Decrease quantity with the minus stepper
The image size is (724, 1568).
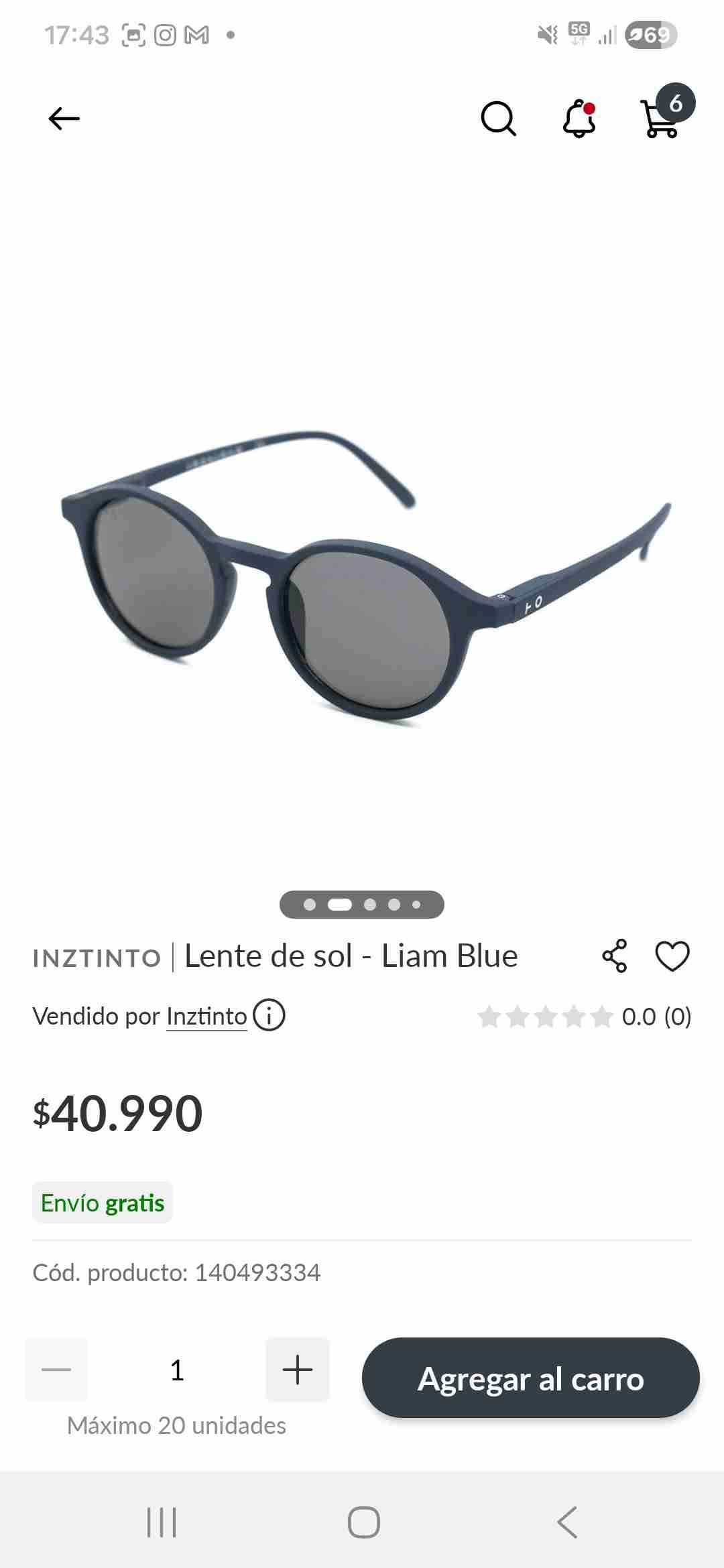tap(56, 1370)
